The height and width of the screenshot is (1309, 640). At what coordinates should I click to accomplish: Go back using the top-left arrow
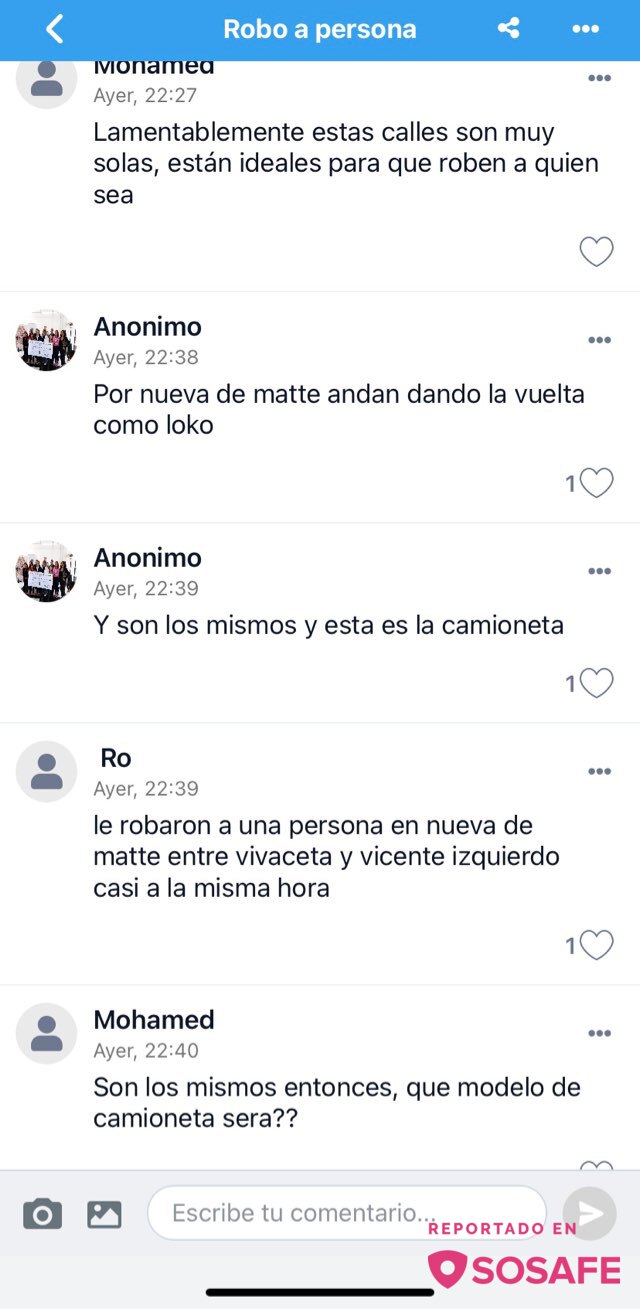coord(55,29)
